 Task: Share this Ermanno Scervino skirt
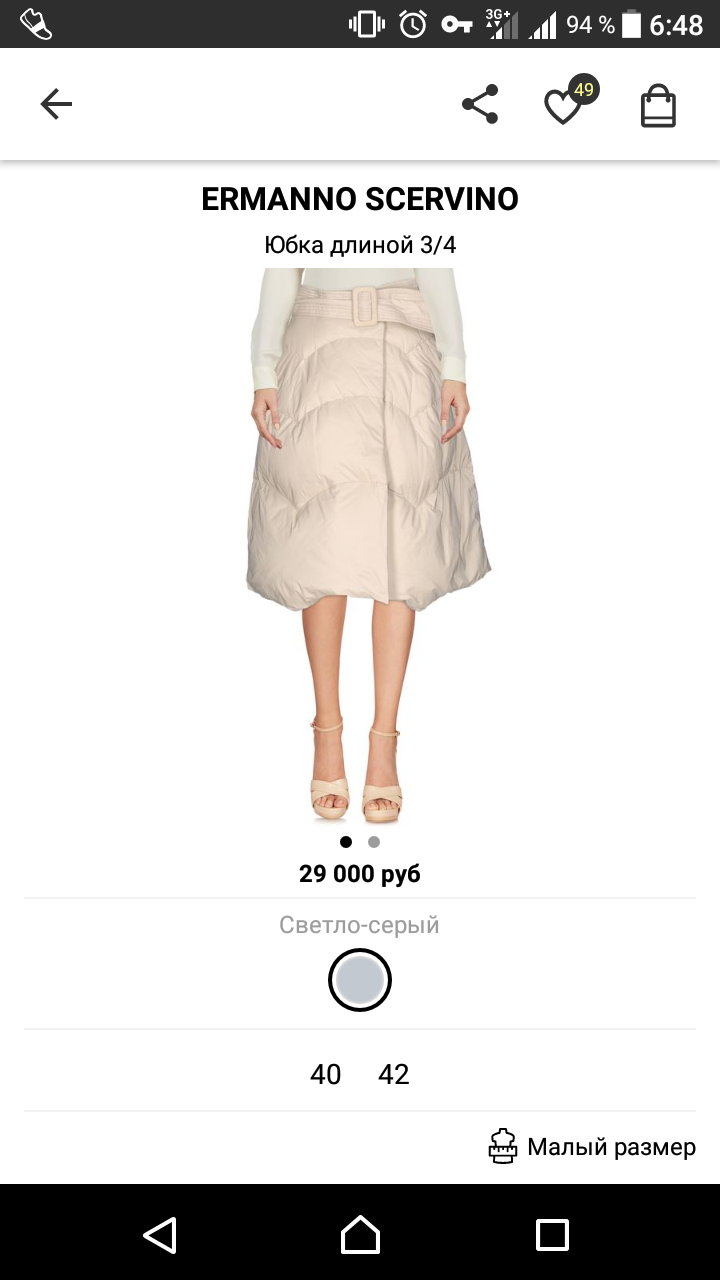480,104
